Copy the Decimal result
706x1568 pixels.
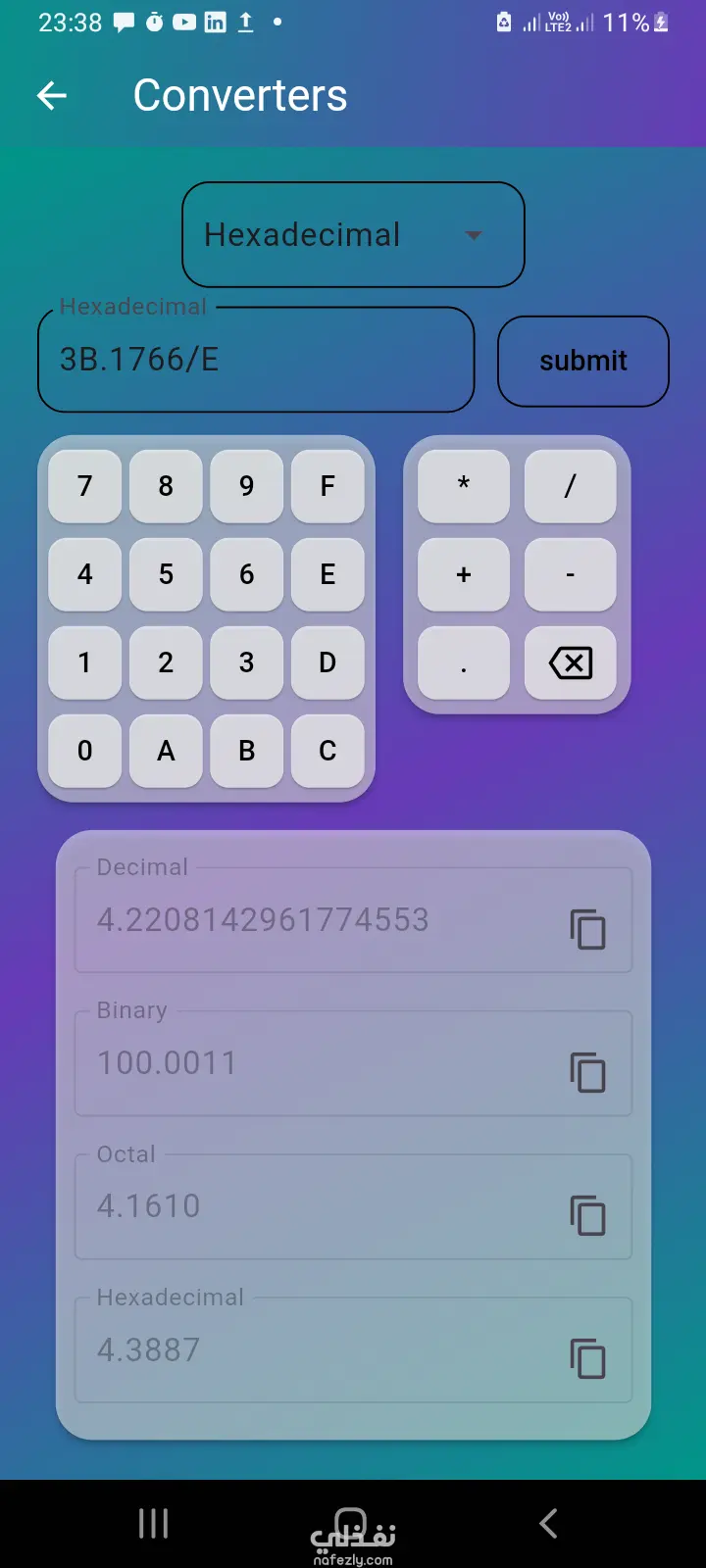(587, 929)
